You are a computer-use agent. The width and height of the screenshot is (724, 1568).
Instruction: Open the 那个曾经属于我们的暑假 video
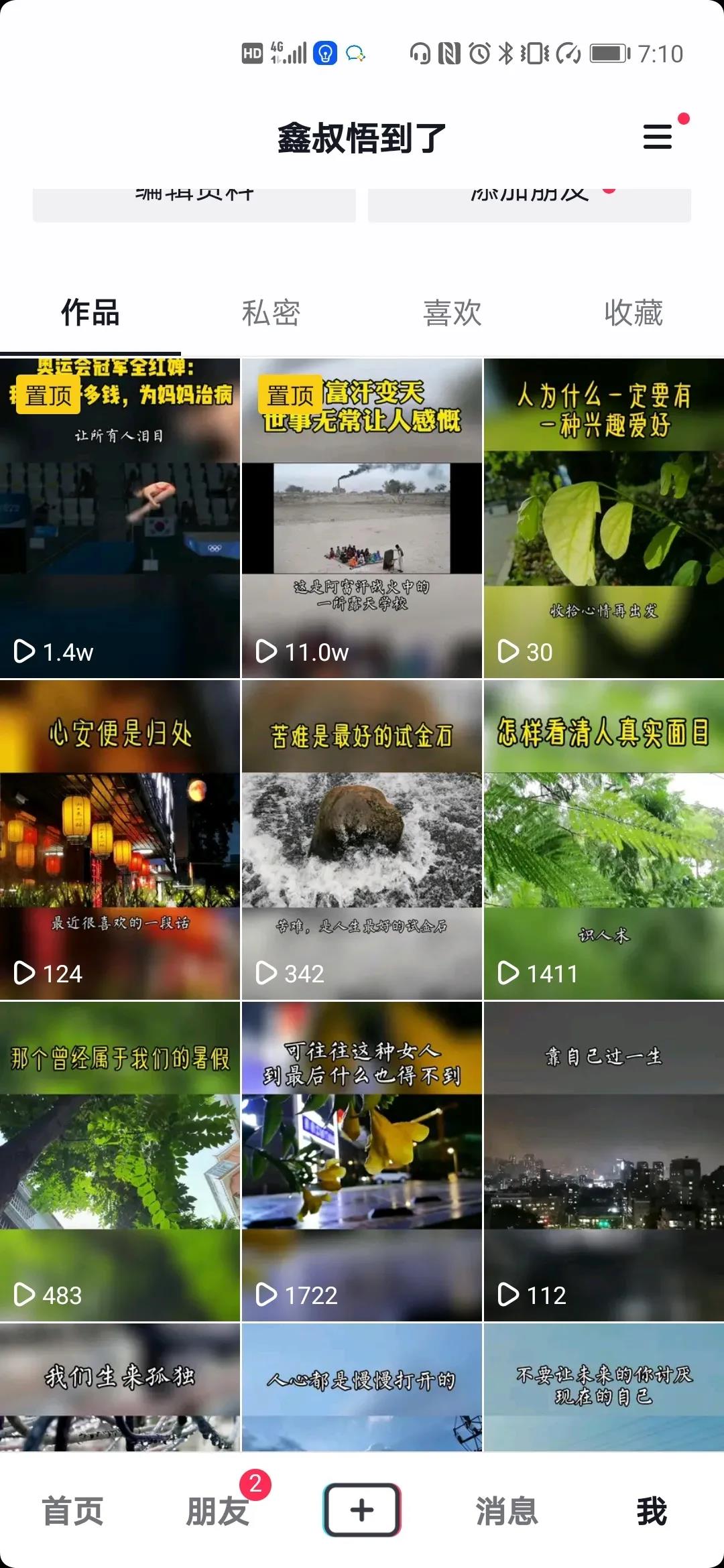pos(120,1162)
